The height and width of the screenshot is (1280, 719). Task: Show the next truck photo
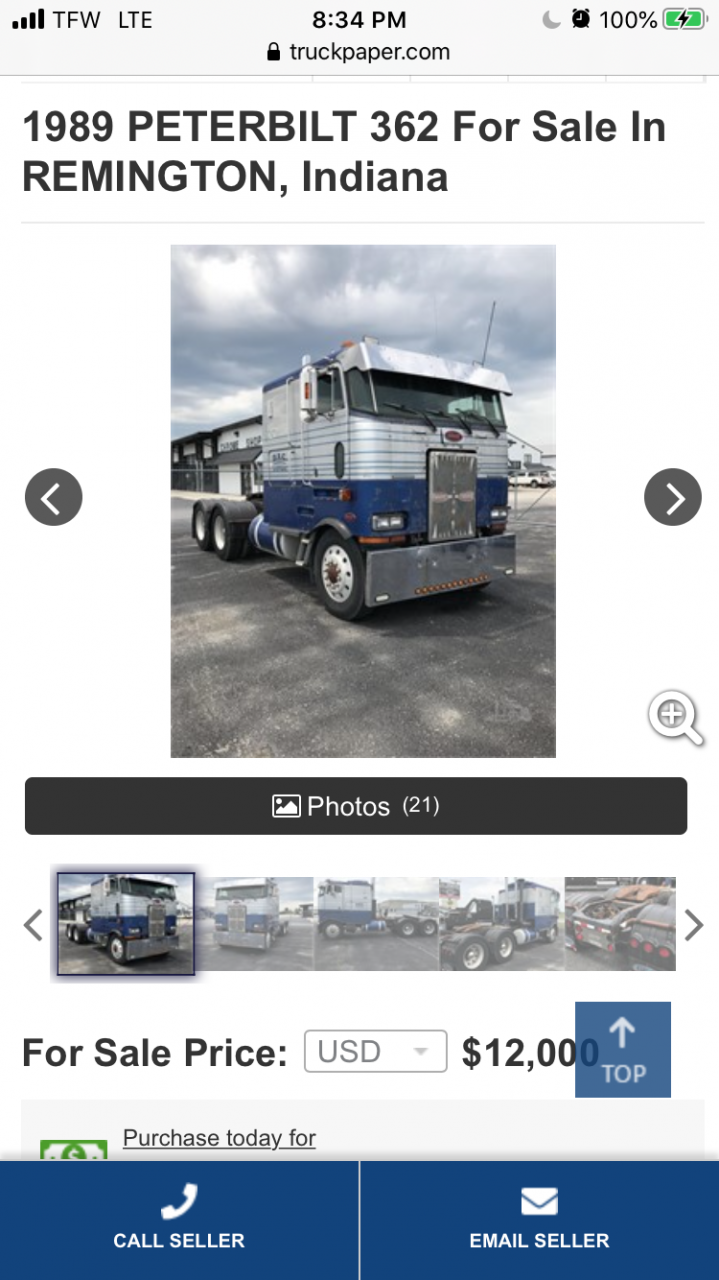coord(672,497)
